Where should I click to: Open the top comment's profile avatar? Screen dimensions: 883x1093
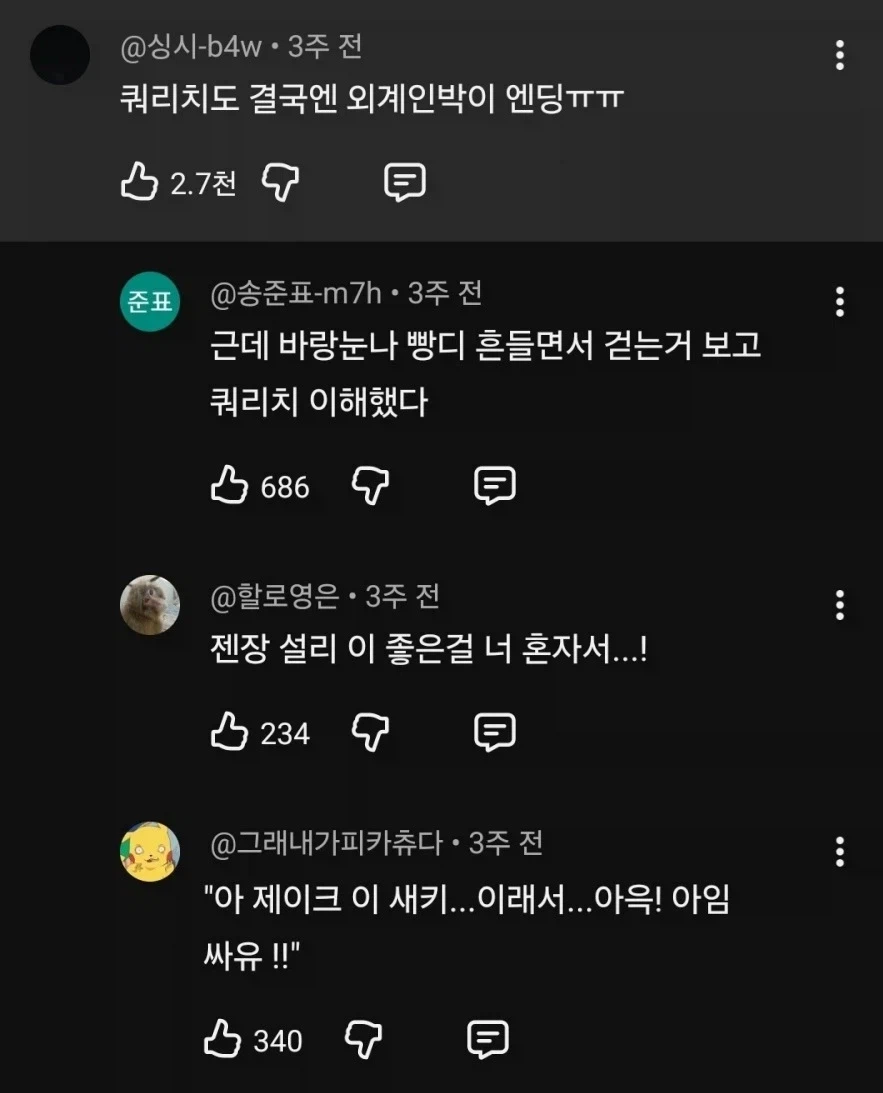60,55
